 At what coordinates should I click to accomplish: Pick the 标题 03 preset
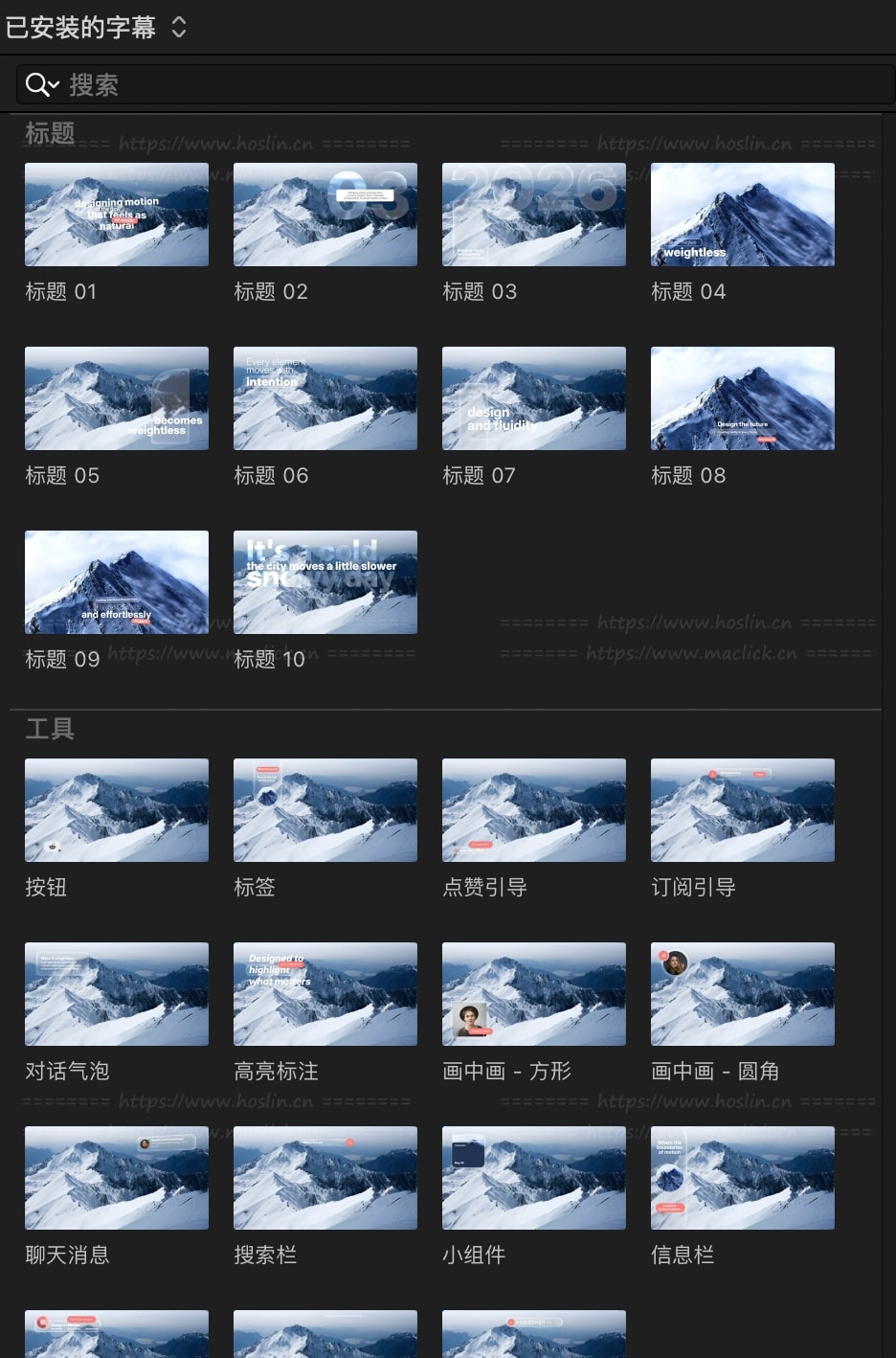click(534, 215)
